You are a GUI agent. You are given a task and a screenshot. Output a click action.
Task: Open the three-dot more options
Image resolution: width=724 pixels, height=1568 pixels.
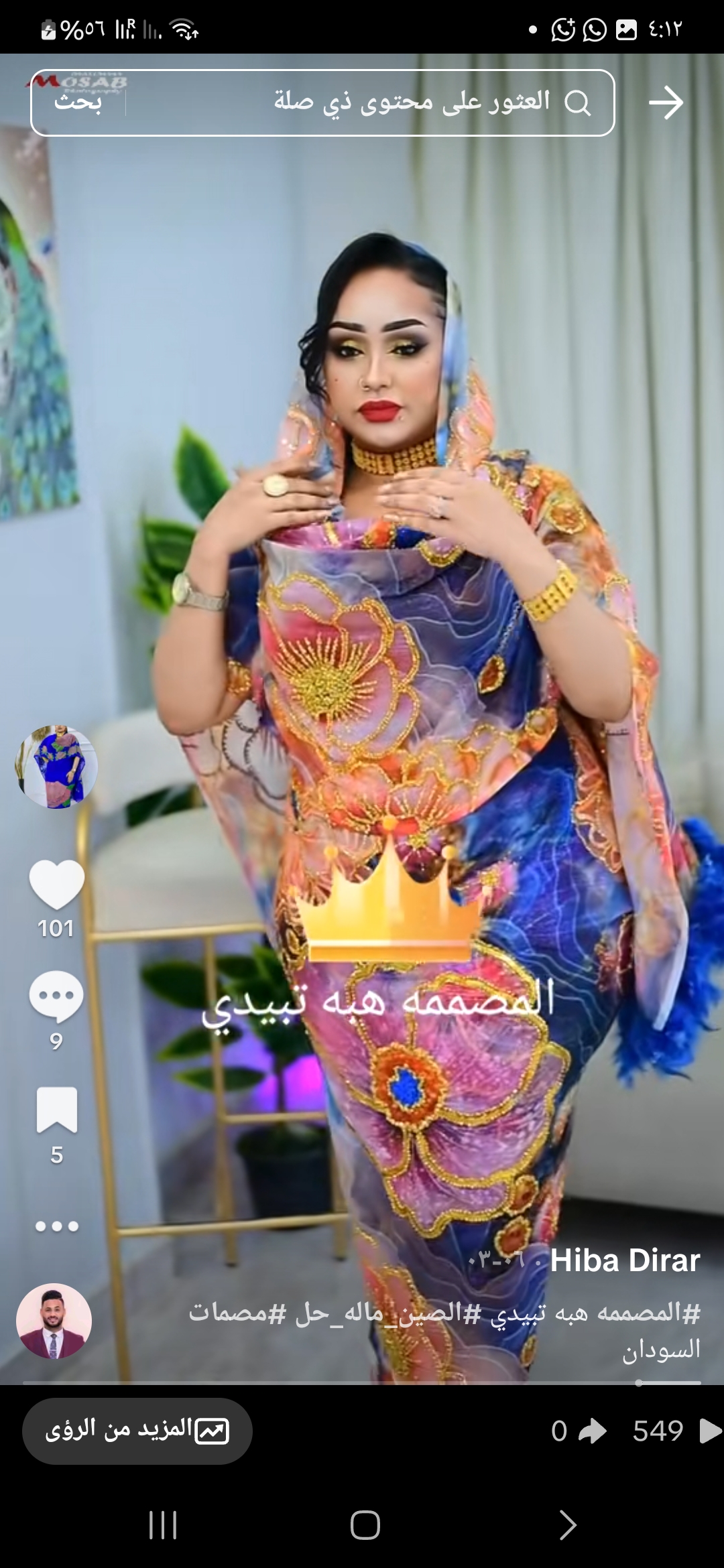(x=56, y=1226)
